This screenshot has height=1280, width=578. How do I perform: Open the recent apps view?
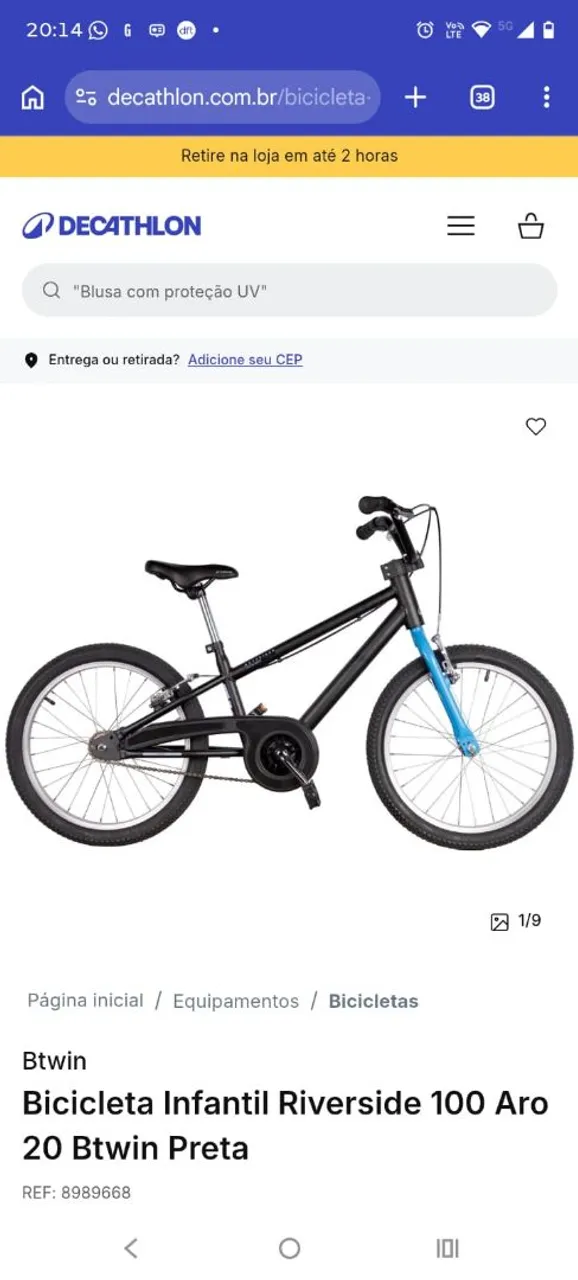click(x=447, y=1248)
